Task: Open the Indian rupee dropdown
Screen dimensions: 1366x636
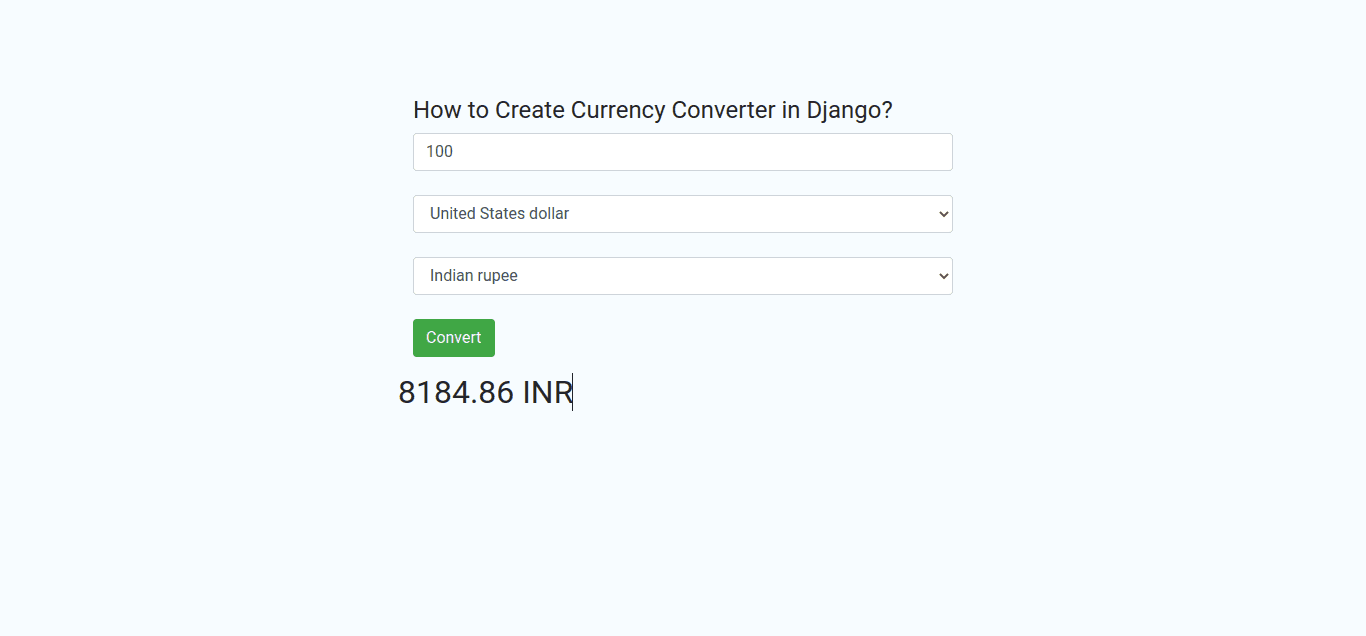Action: pos(682,276)
